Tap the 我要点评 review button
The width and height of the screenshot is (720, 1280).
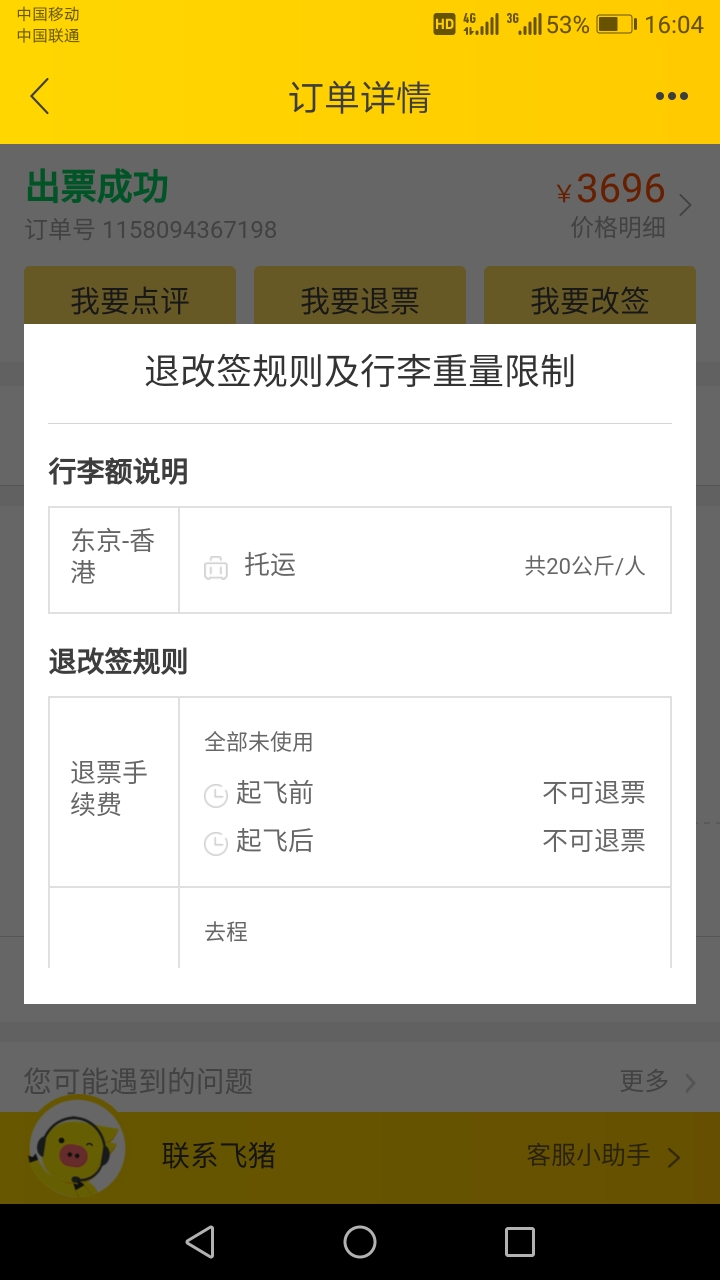point(130,297)
